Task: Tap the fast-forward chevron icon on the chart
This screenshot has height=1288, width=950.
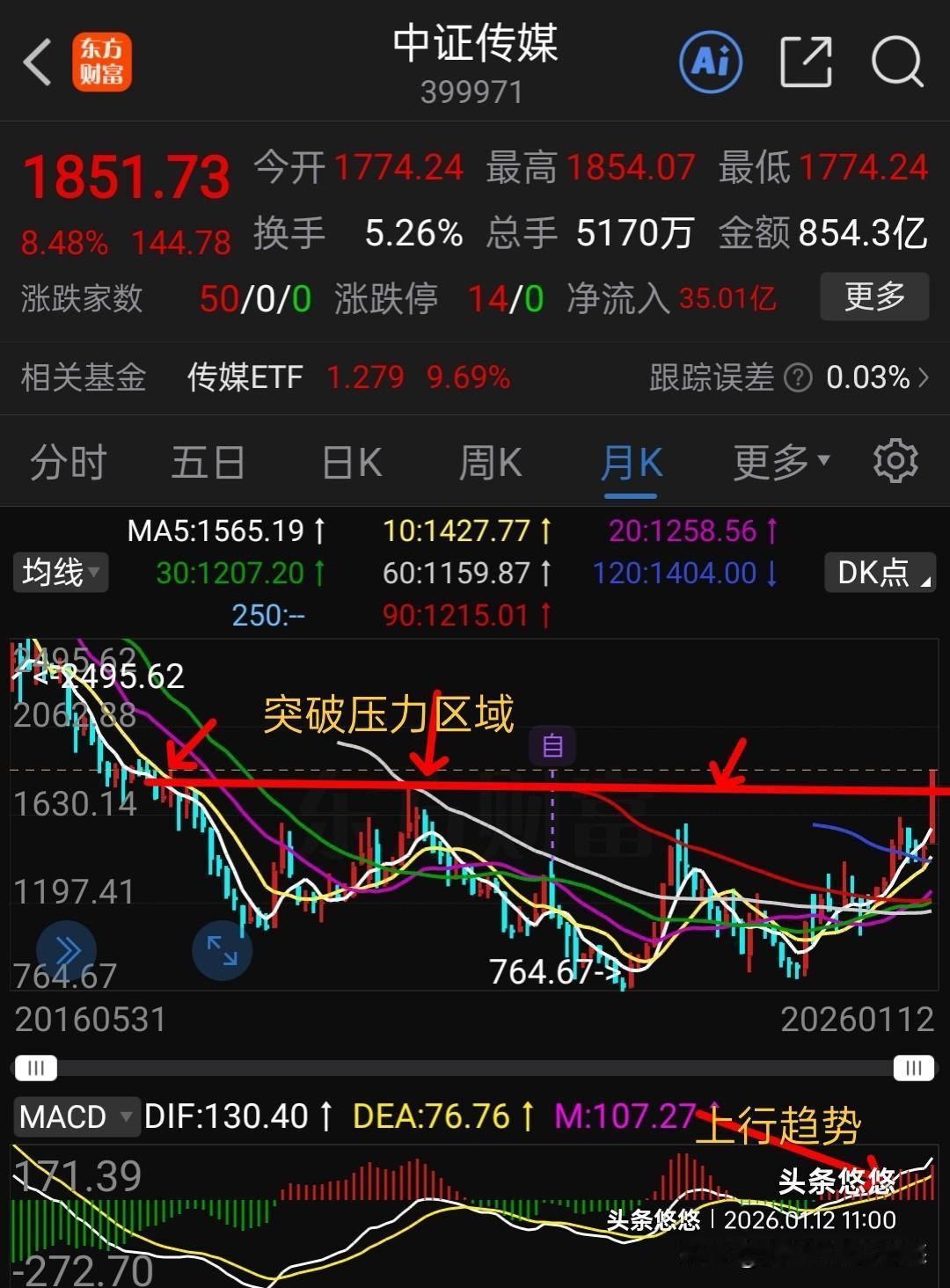Action: [64, 949]
